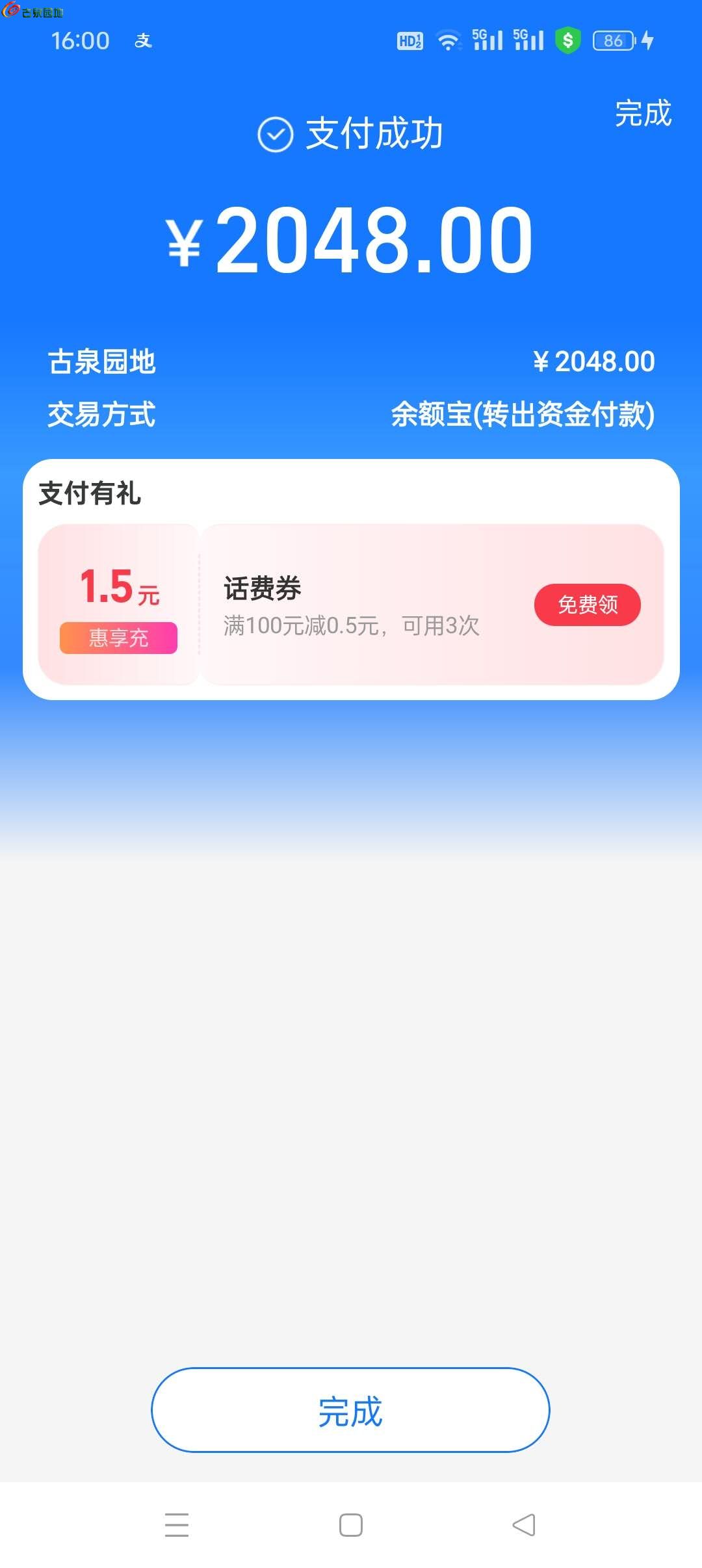This screenshot has height=1568, width=702.
Task: Click the green security shield icon
Action: [569, 40]
